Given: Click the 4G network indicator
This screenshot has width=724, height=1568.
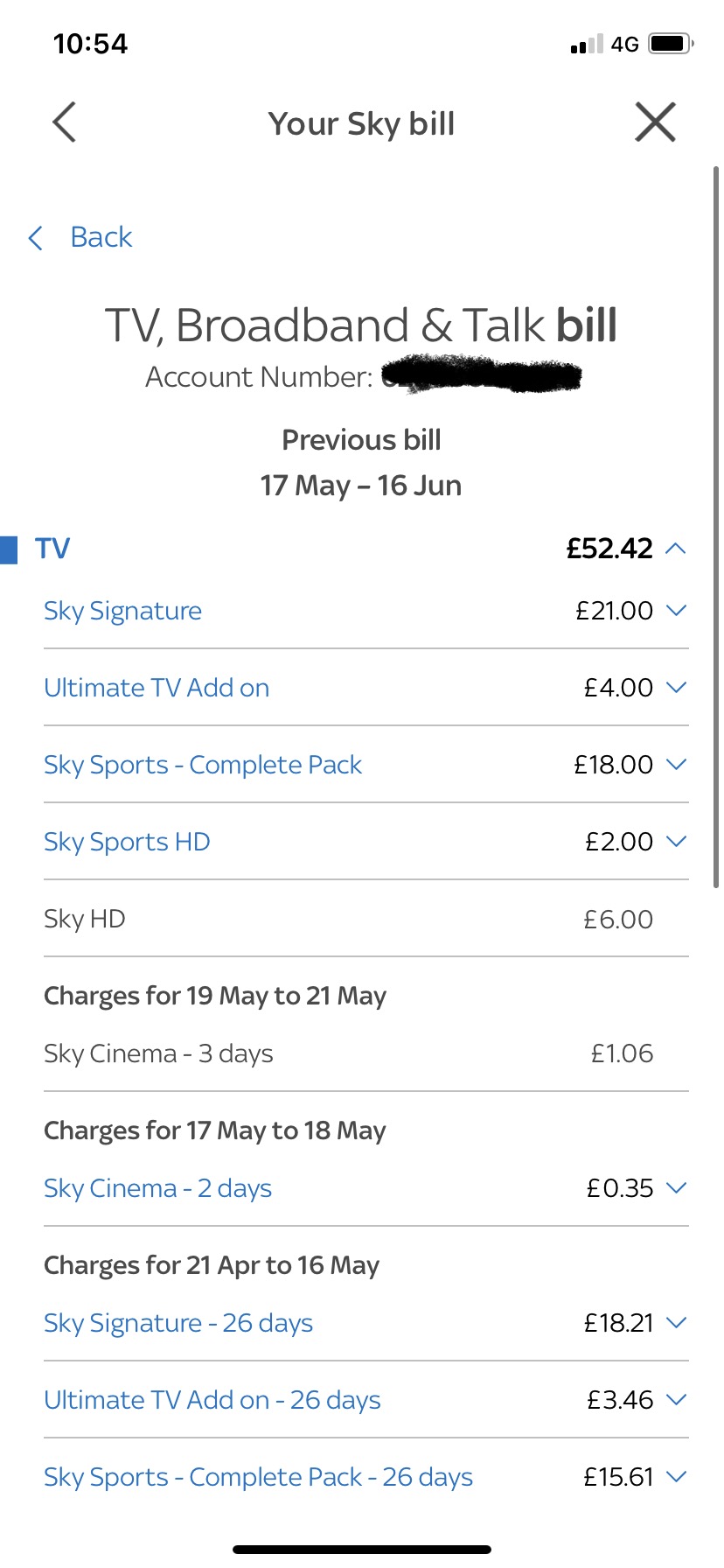Looking at the screenshot, I should click(x=623, y=43).
